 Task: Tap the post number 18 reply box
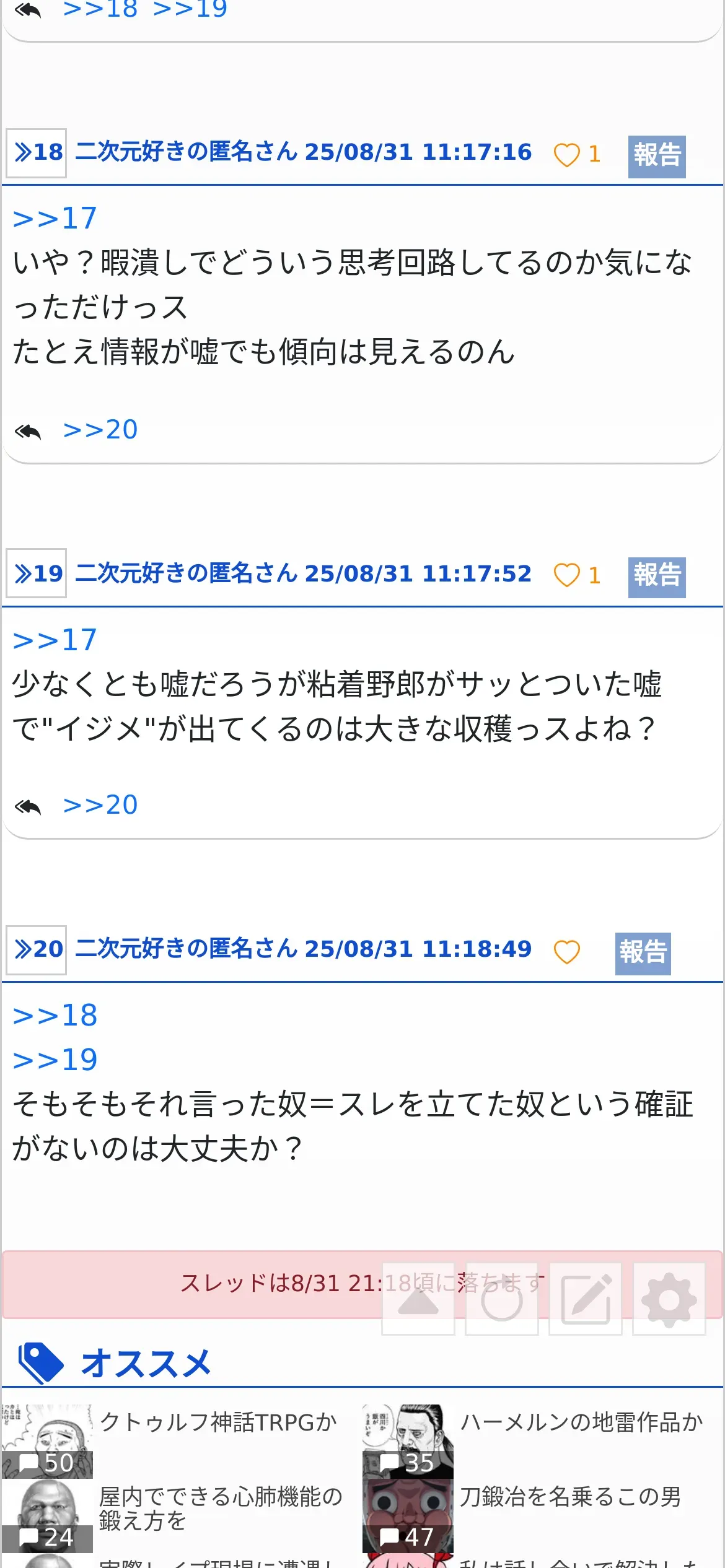pyautogui.click(x=36, y=153)
